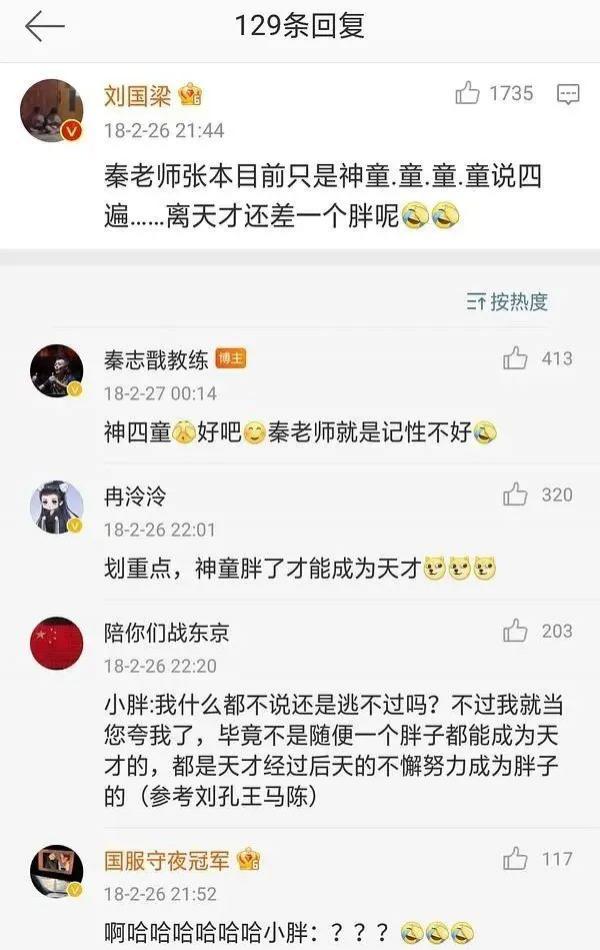Change sort order via 按热度
Screen dimensions: 600x950
(x=507, y=301)
